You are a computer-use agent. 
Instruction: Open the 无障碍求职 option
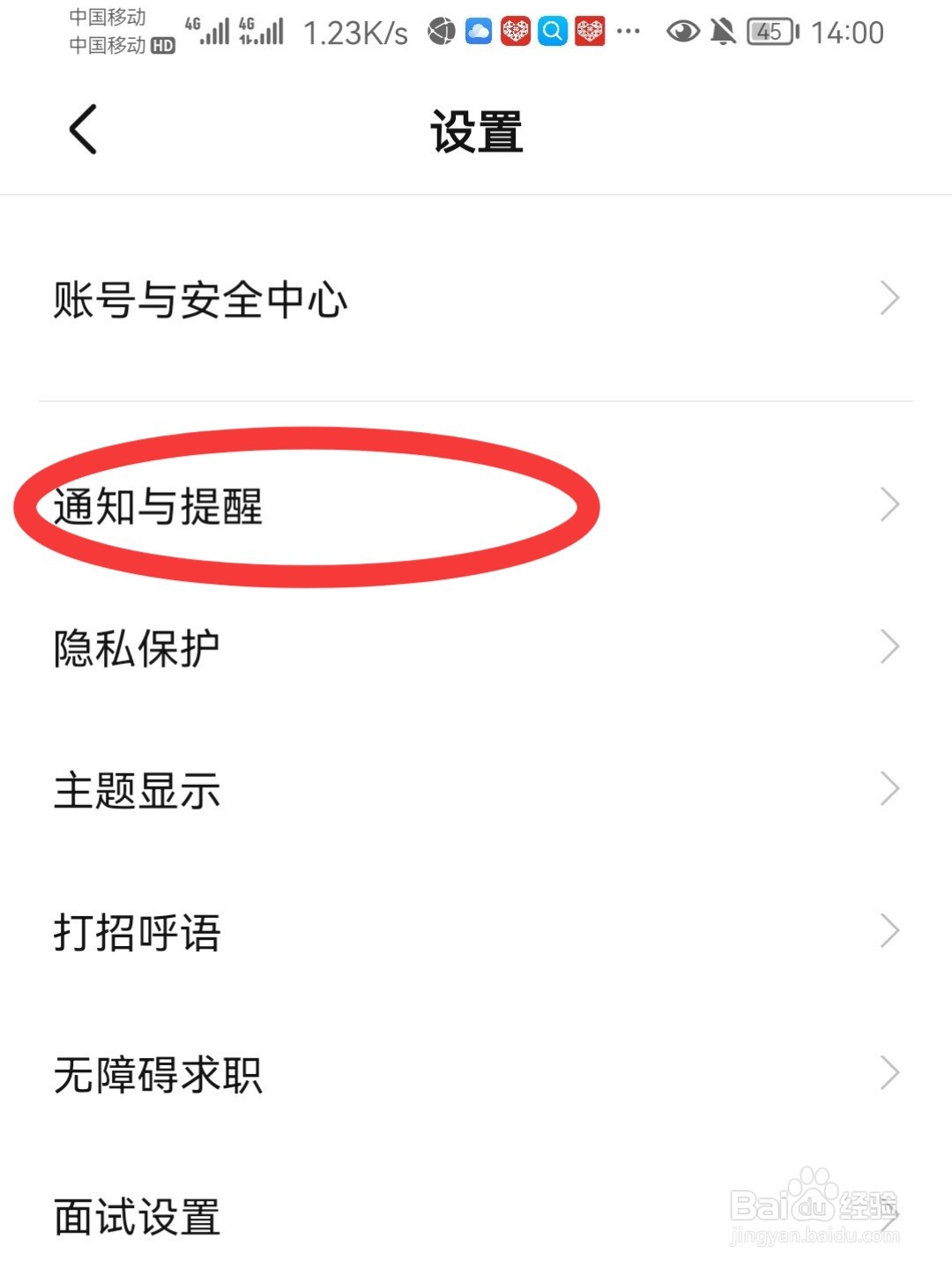coord(157,1074)
